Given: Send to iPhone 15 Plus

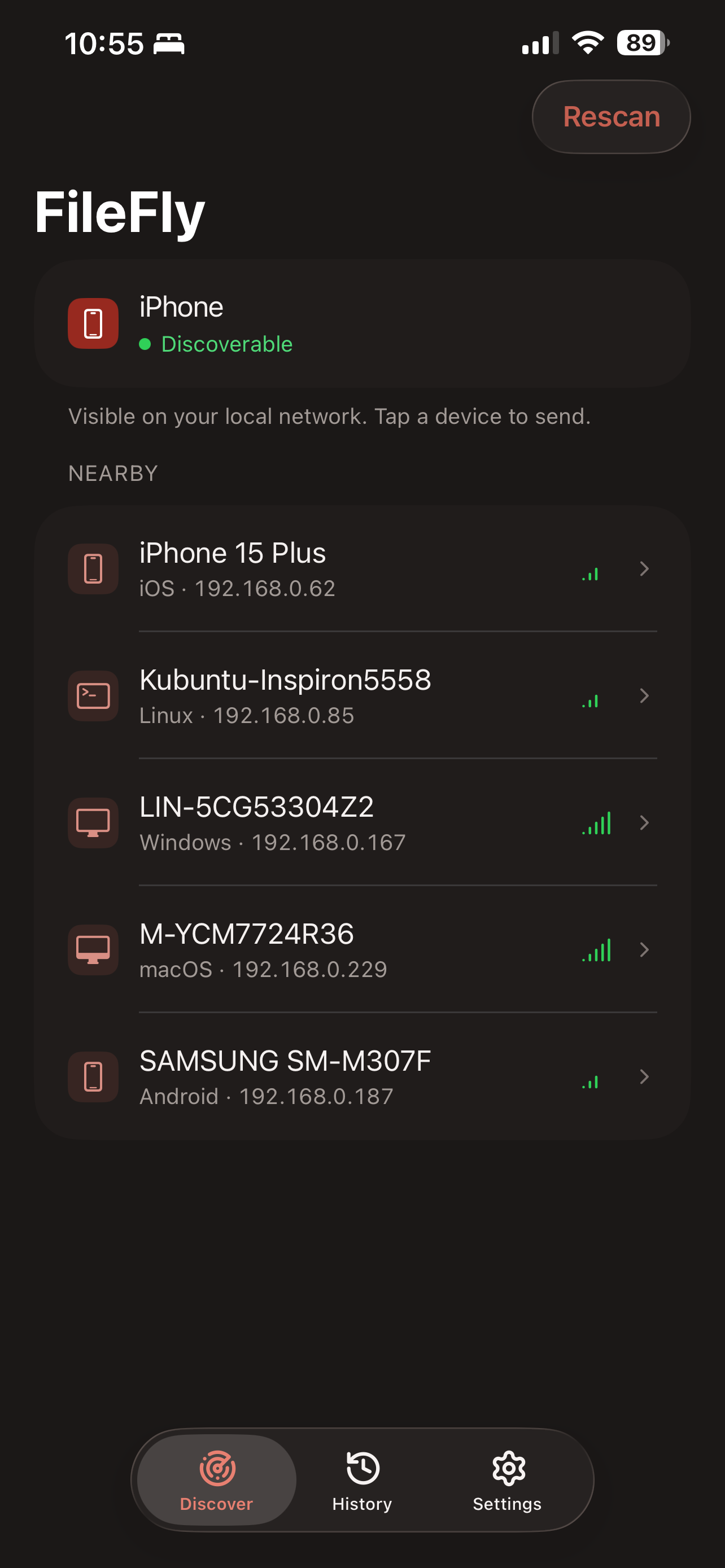Looking at the screenshot, I should [362, 568].
